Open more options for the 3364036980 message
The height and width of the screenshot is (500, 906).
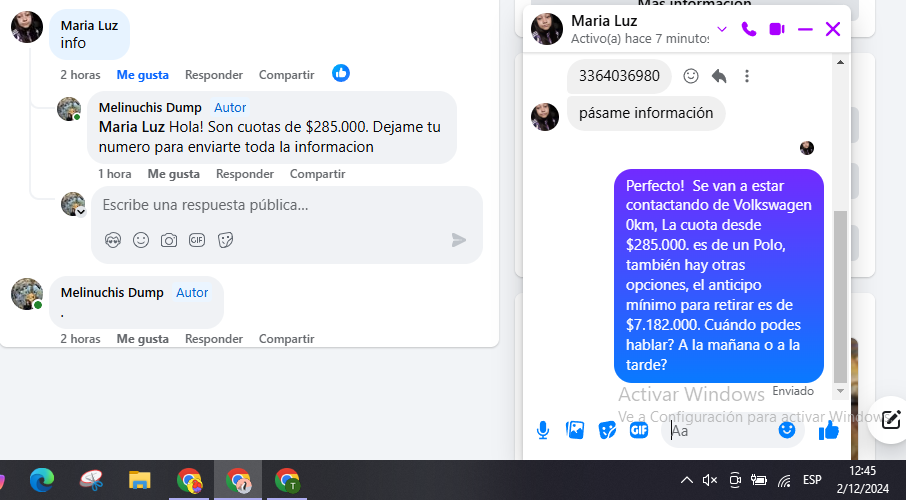(x=746, y=76)
